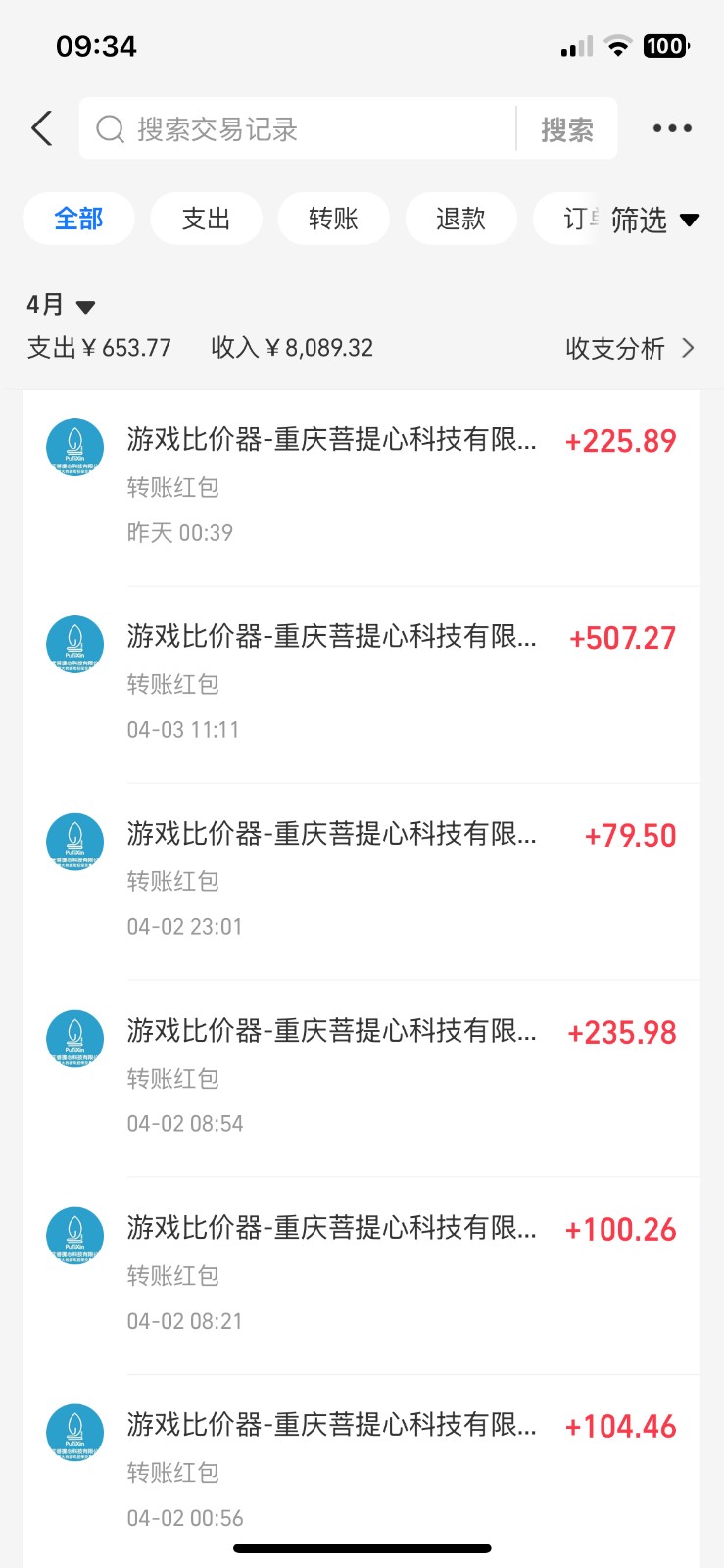Tap the 搜索 button
Viewport: 724px width, 1568px height.
567,129
